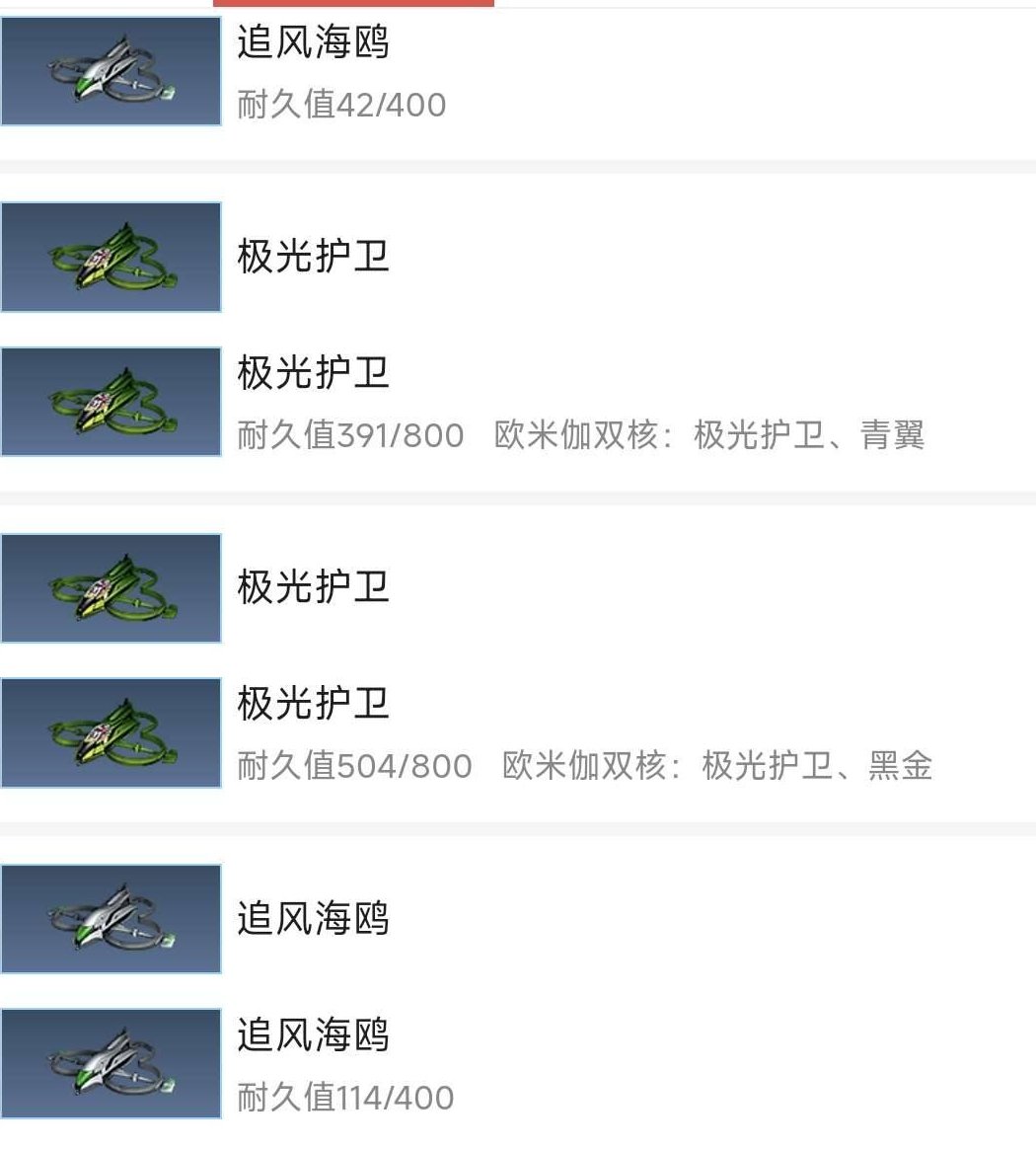Image resolution: width=1036 pixels, height=1149 pixels.
Task: Select the top 追风海鸥 item name
Action: pyautogui.click(x=314, y=42)
